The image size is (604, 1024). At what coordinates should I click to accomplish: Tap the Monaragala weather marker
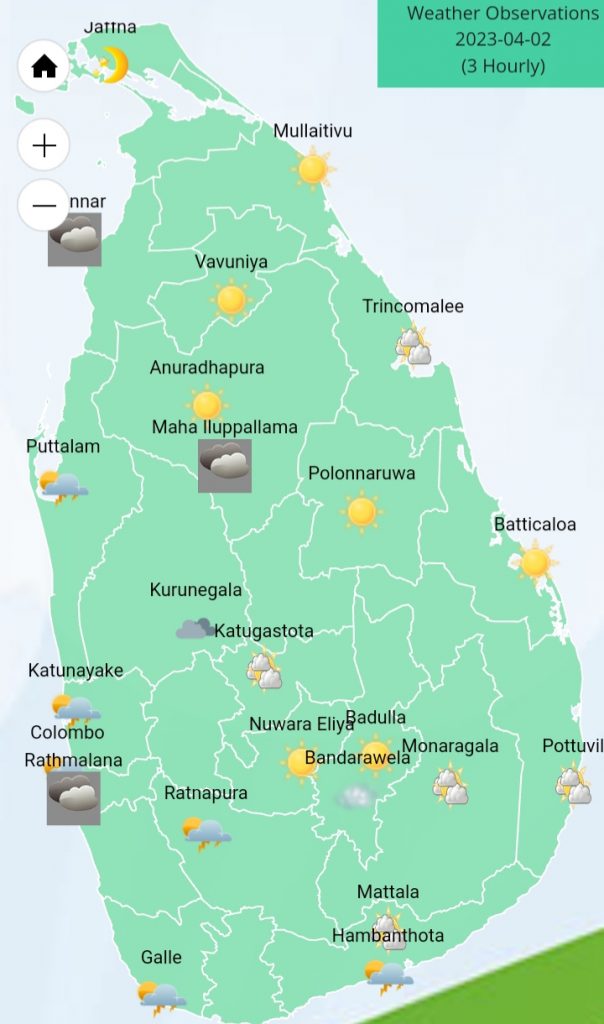tap(451, 786)
